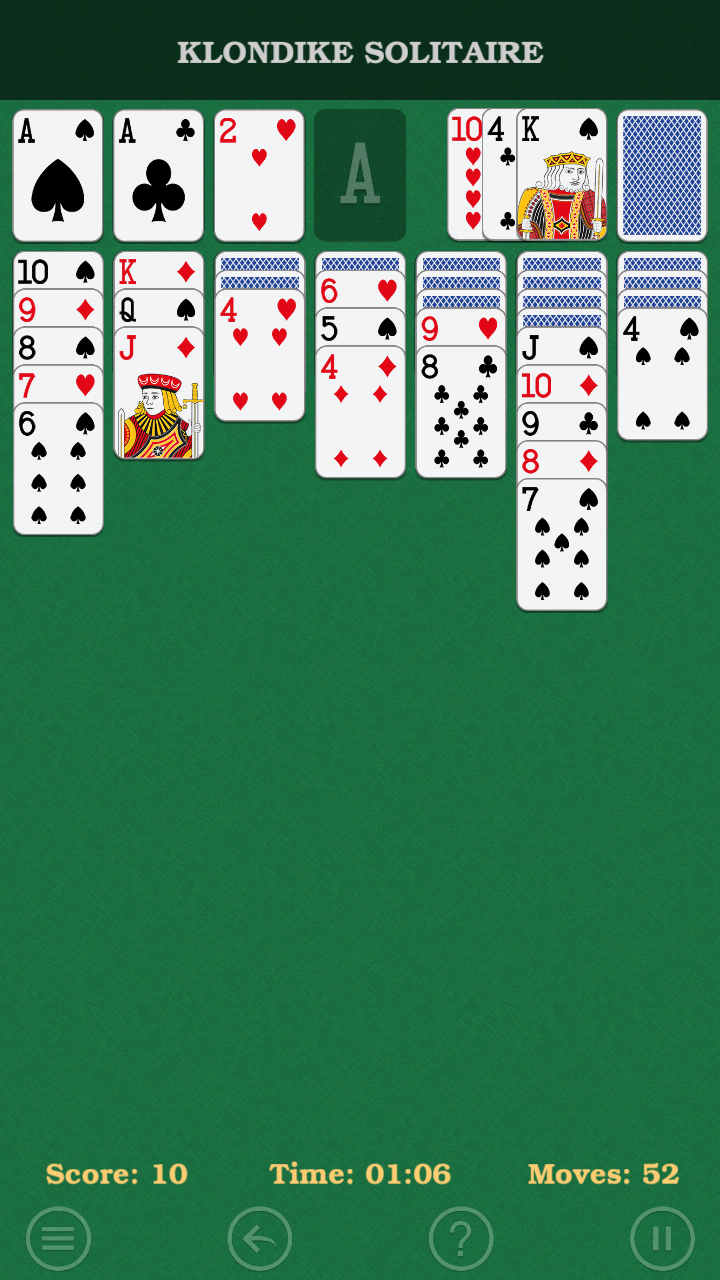Select the Ace of Spades foundation
The width and height of the screenshot is (720, 1280).
pos(58,175)
